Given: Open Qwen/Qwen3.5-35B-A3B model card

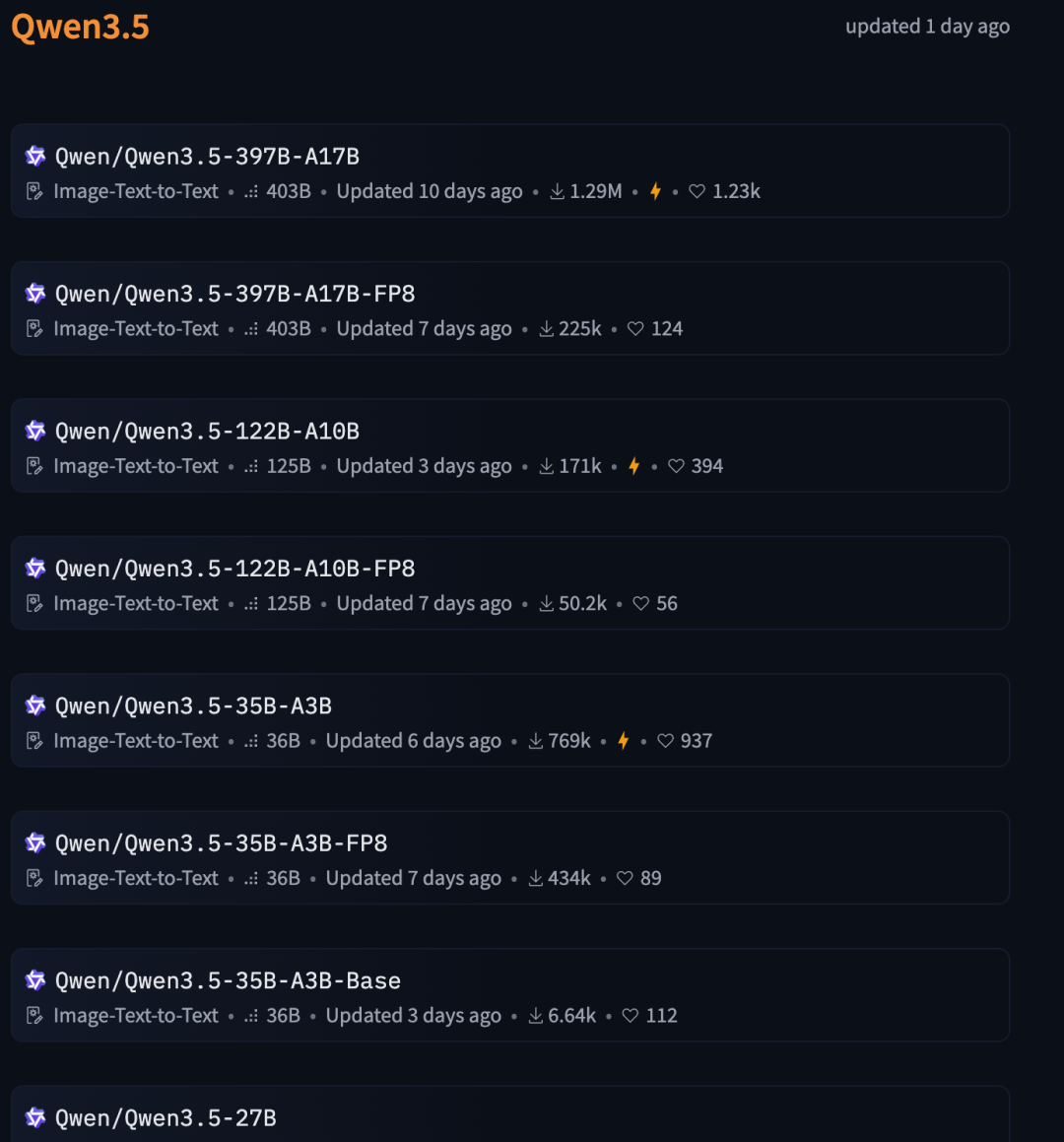Looking at the screenshot, I should [x=193, y=705].
